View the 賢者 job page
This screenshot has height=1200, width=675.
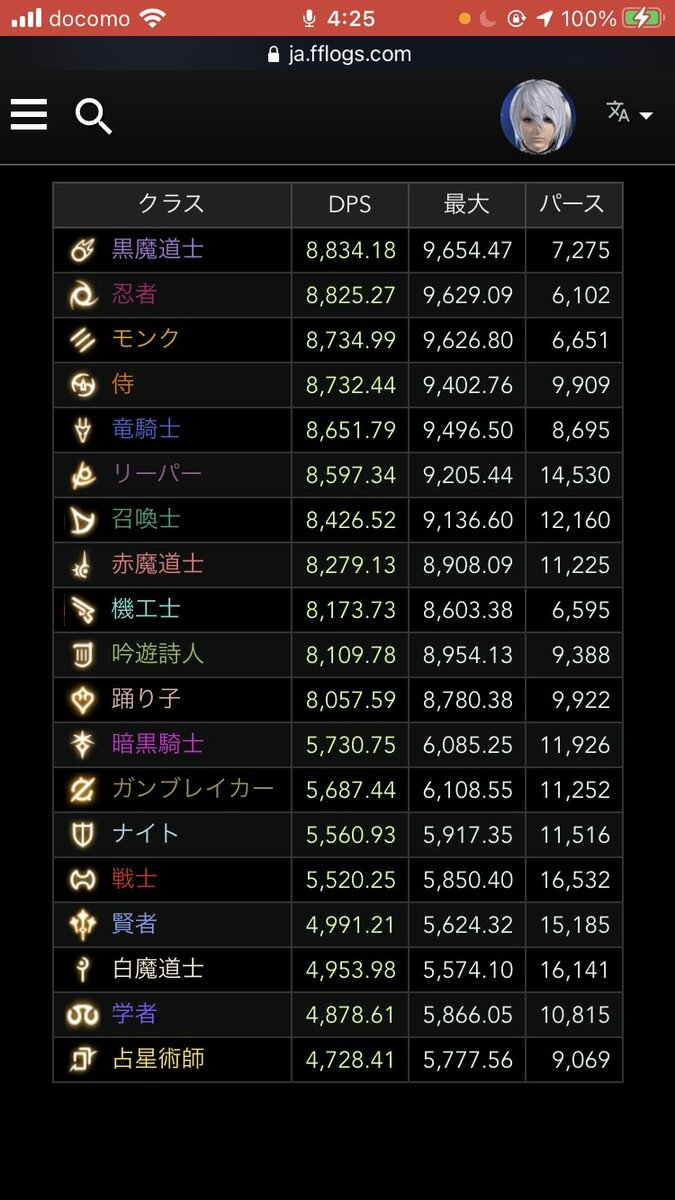(135, 924)
